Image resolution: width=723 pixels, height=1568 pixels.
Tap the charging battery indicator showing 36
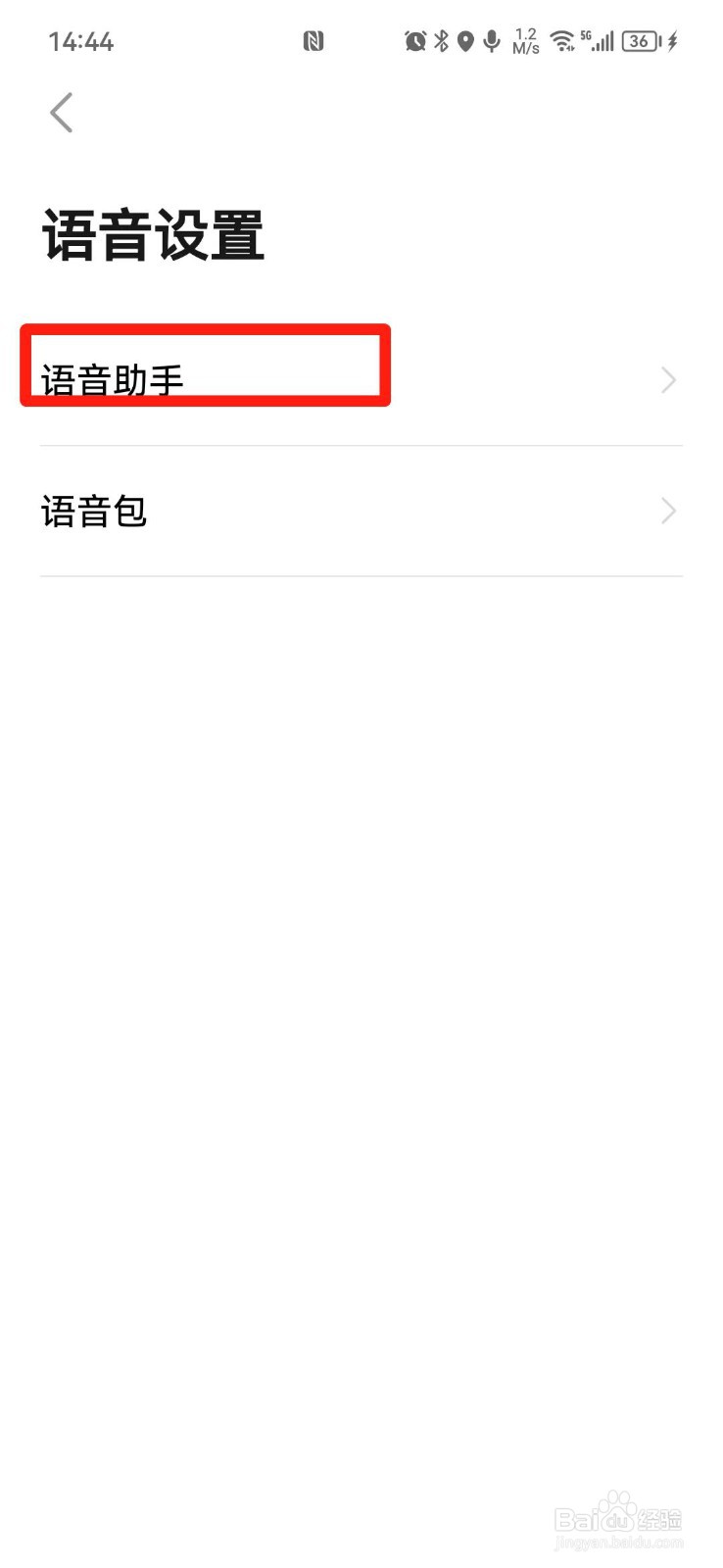pos(642,40)
